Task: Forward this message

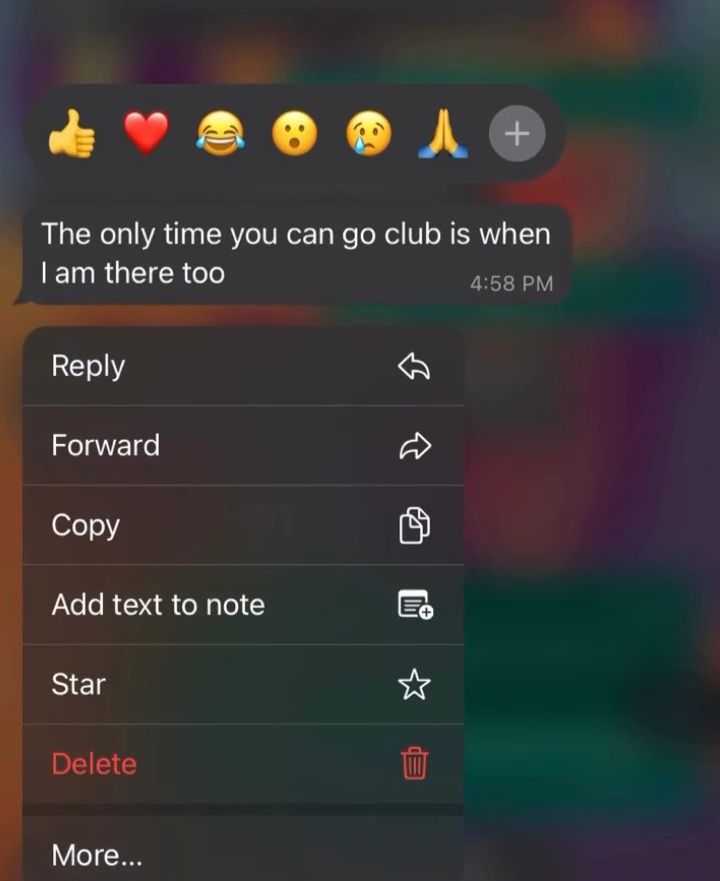Action: click(242, 446)
